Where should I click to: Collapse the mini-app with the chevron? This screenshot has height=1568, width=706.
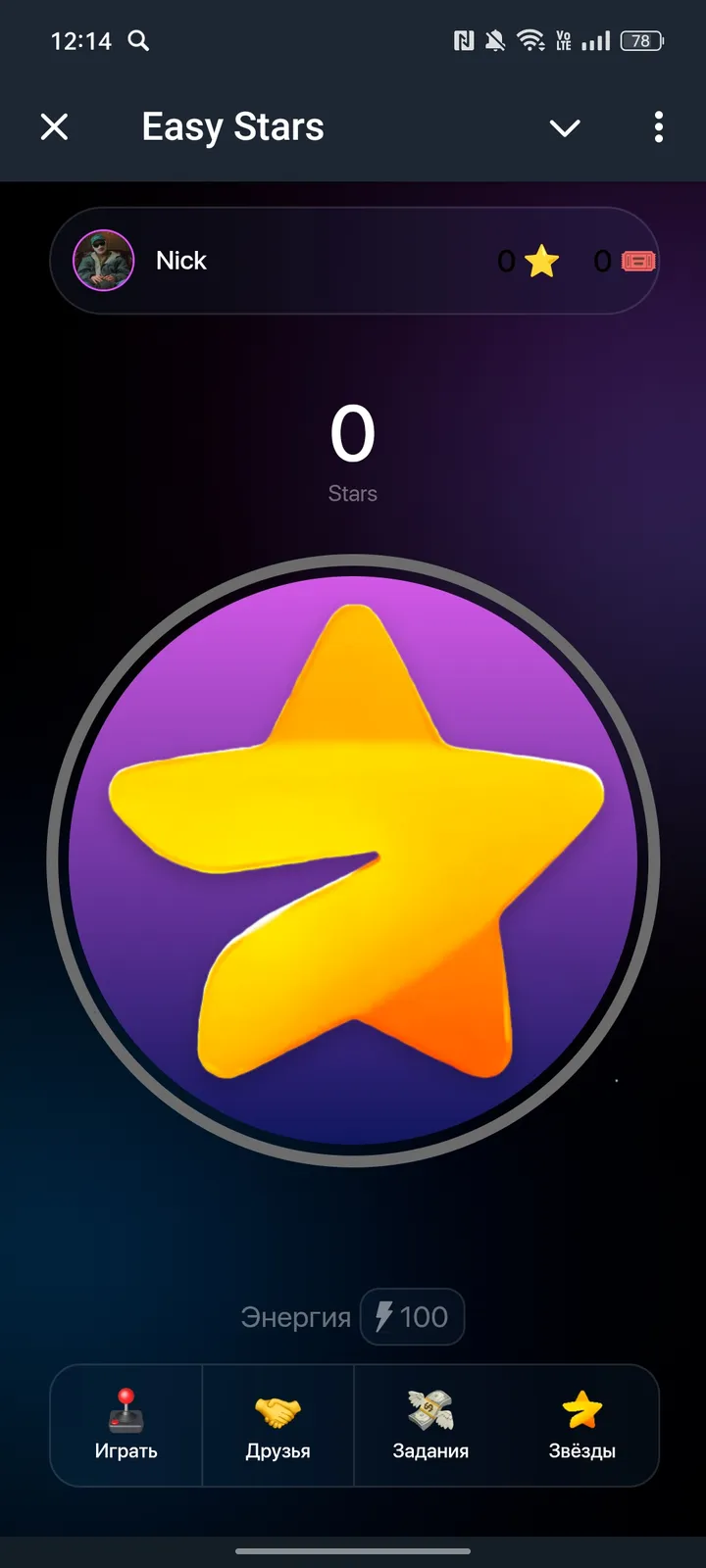click(565, 127)
